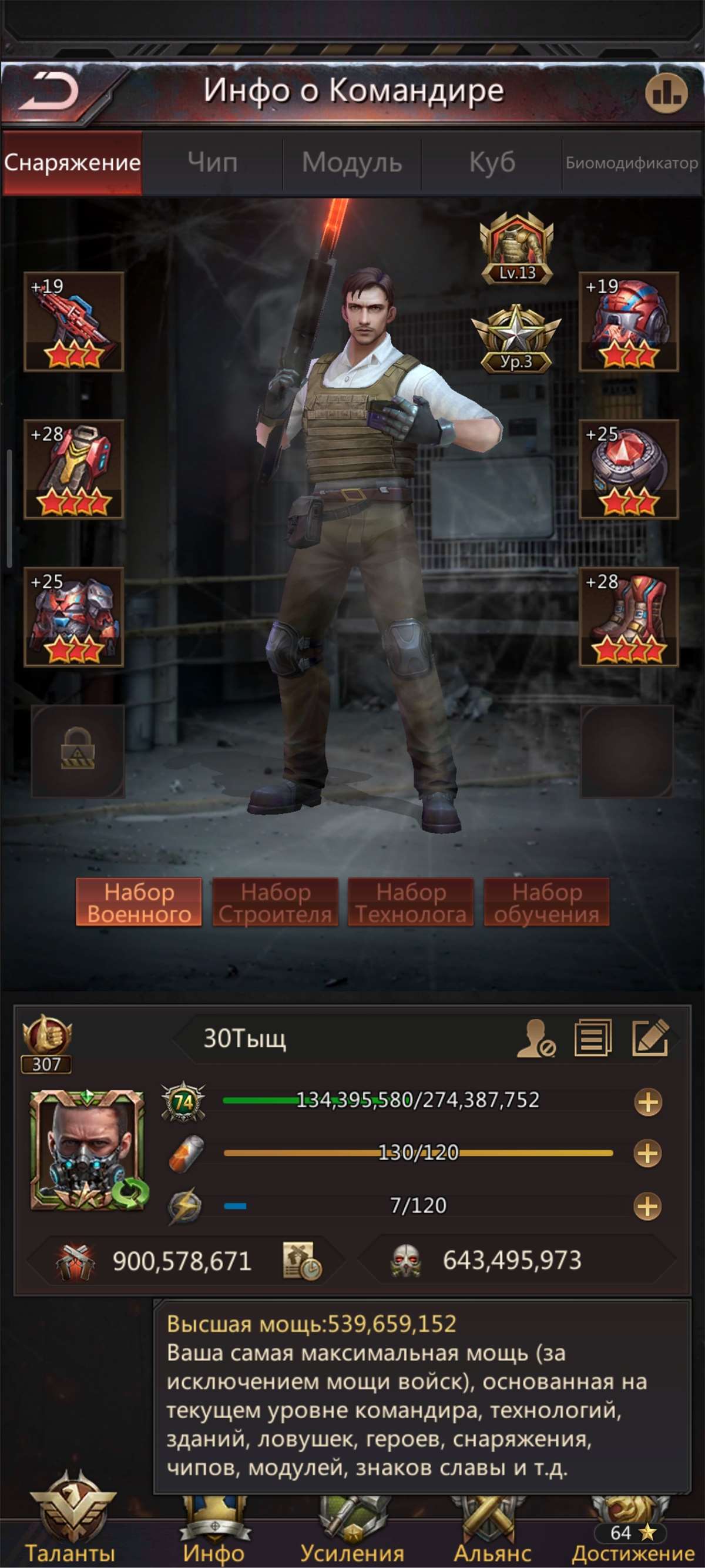This screenshot has height=1568, width=705.
Task: Open the statistics chart icon
Action: [666, 93]
